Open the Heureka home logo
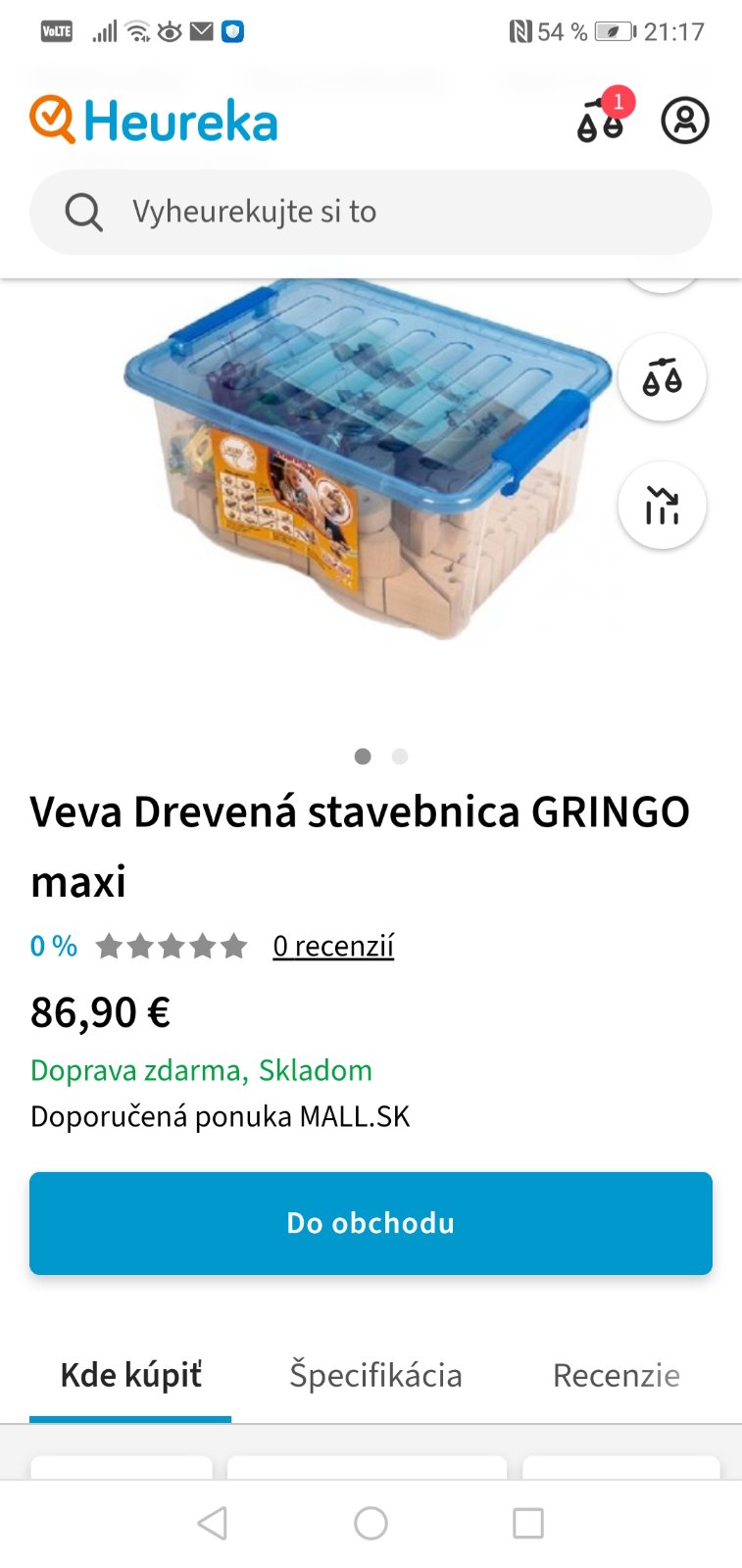 pyautogui.click(x=154, y=121)
